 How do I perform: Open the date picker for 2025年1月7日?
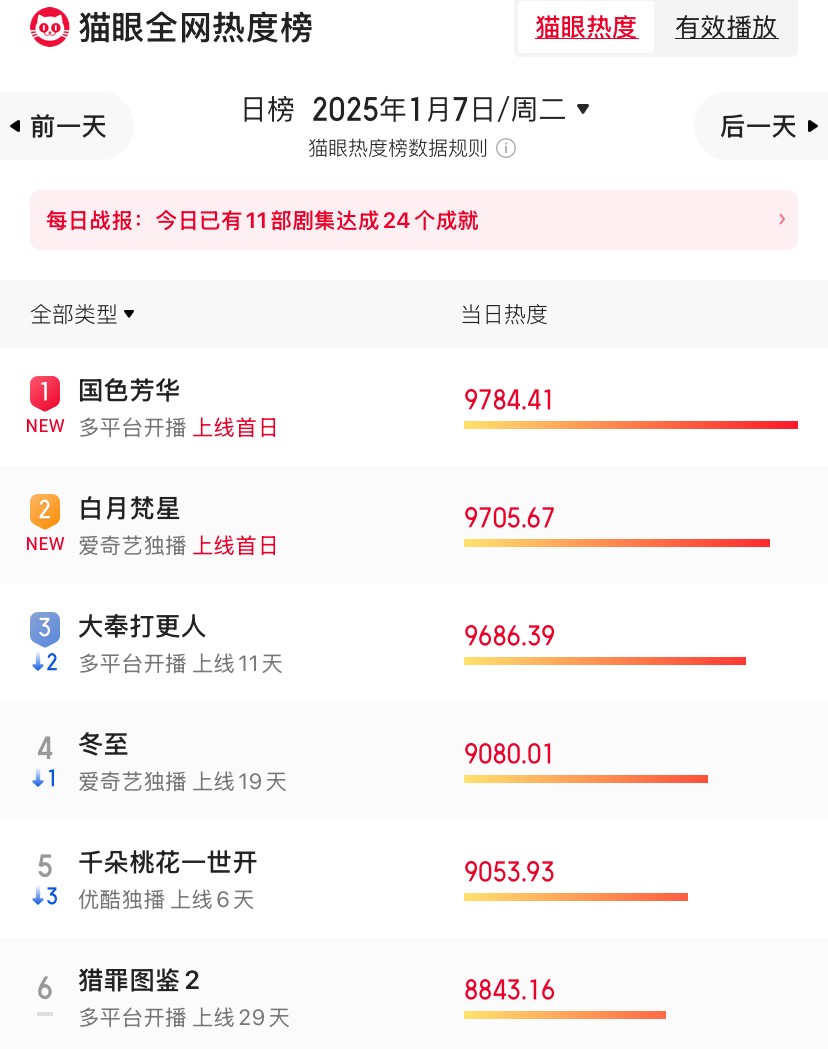448,110
